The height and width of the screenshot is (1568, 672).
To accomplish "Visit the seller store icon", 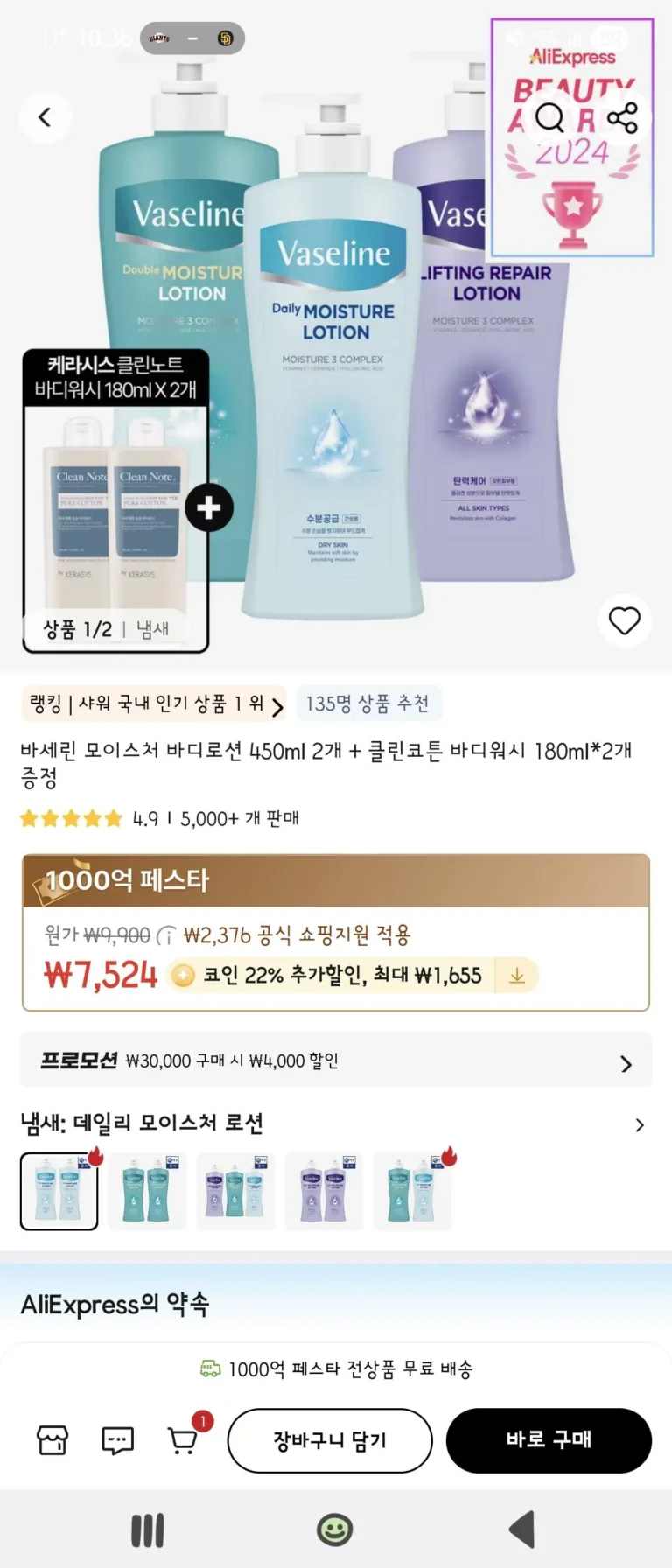I will 52,1439.
